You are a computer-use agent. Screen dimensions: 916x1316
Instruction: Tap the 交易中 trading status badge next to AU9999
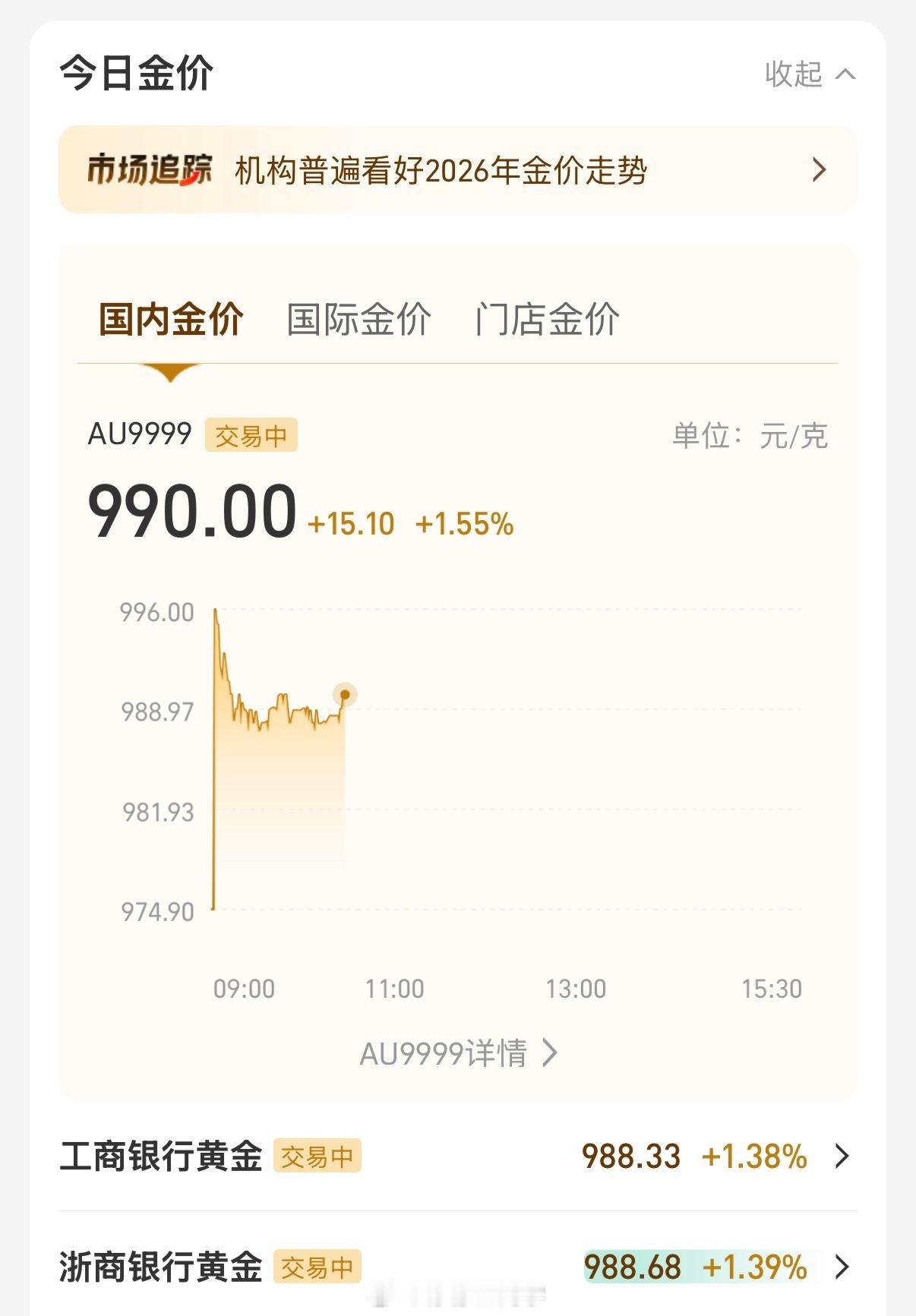click(251, 435)
